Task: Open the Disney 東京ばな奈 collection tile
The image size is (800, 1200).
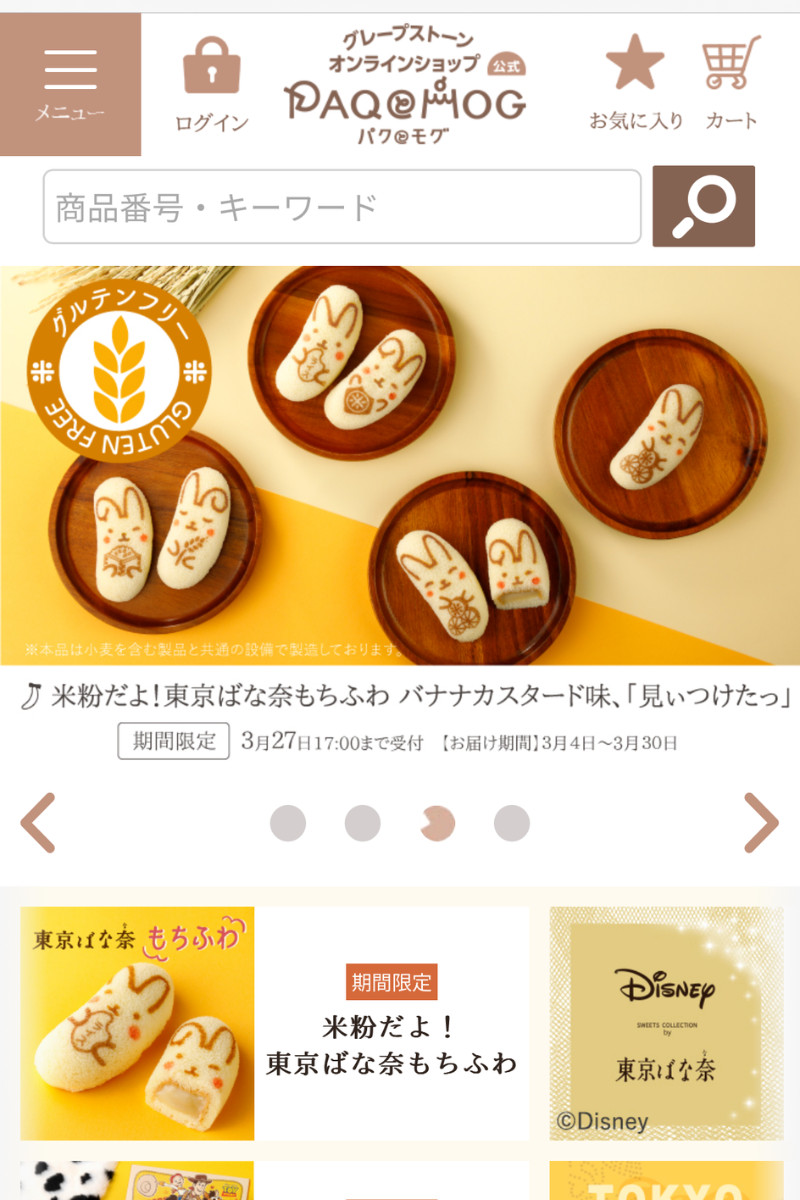Action: pos(666,1023)
